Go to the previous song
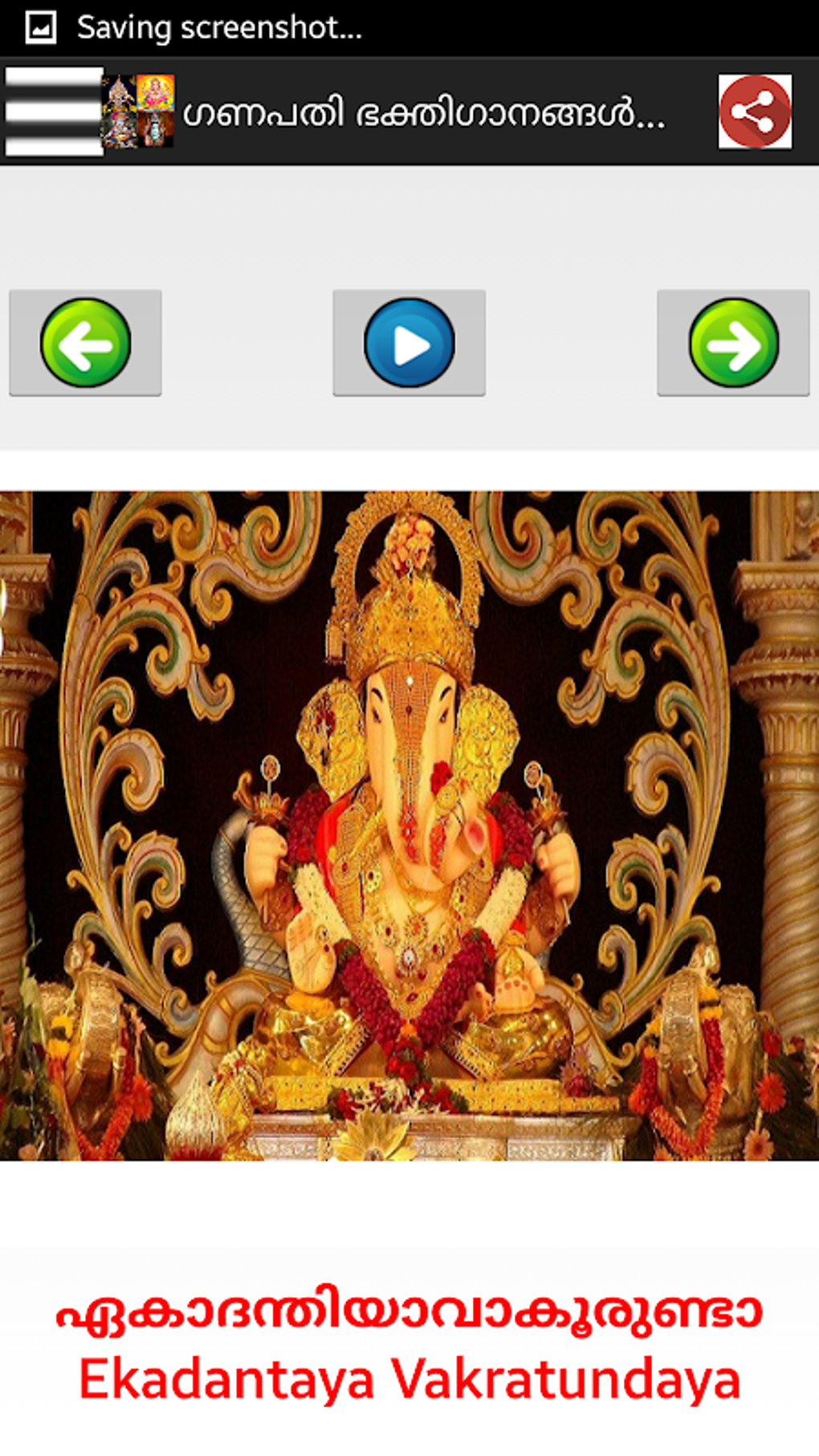Image resolution: width=819 pixels, height=1456 pixels. (x=85, y=343)
